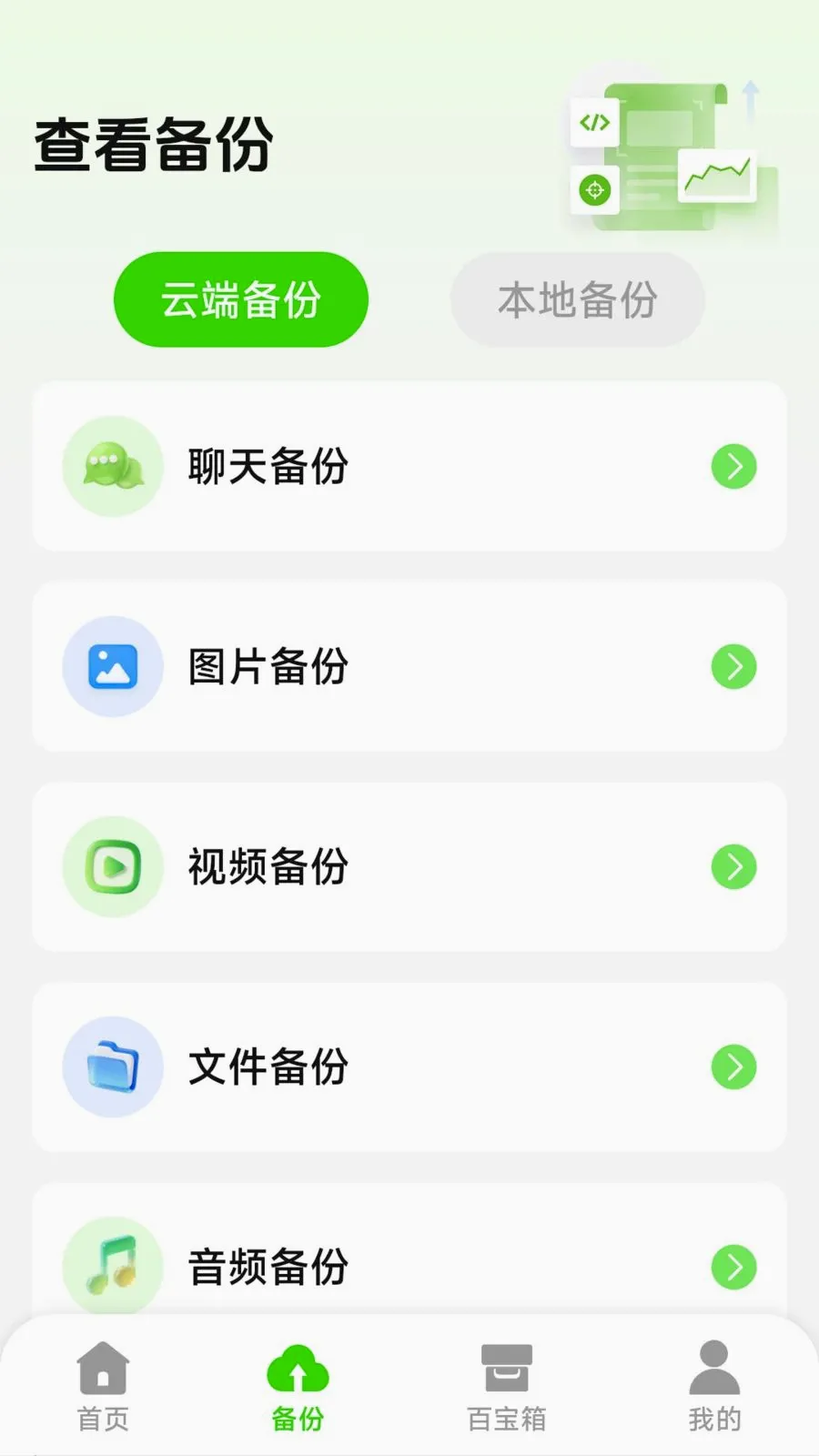Viewport: 819px width, 1456px height.
Task: Switch to the 本地备份 tab
Action: coord(578,299)
